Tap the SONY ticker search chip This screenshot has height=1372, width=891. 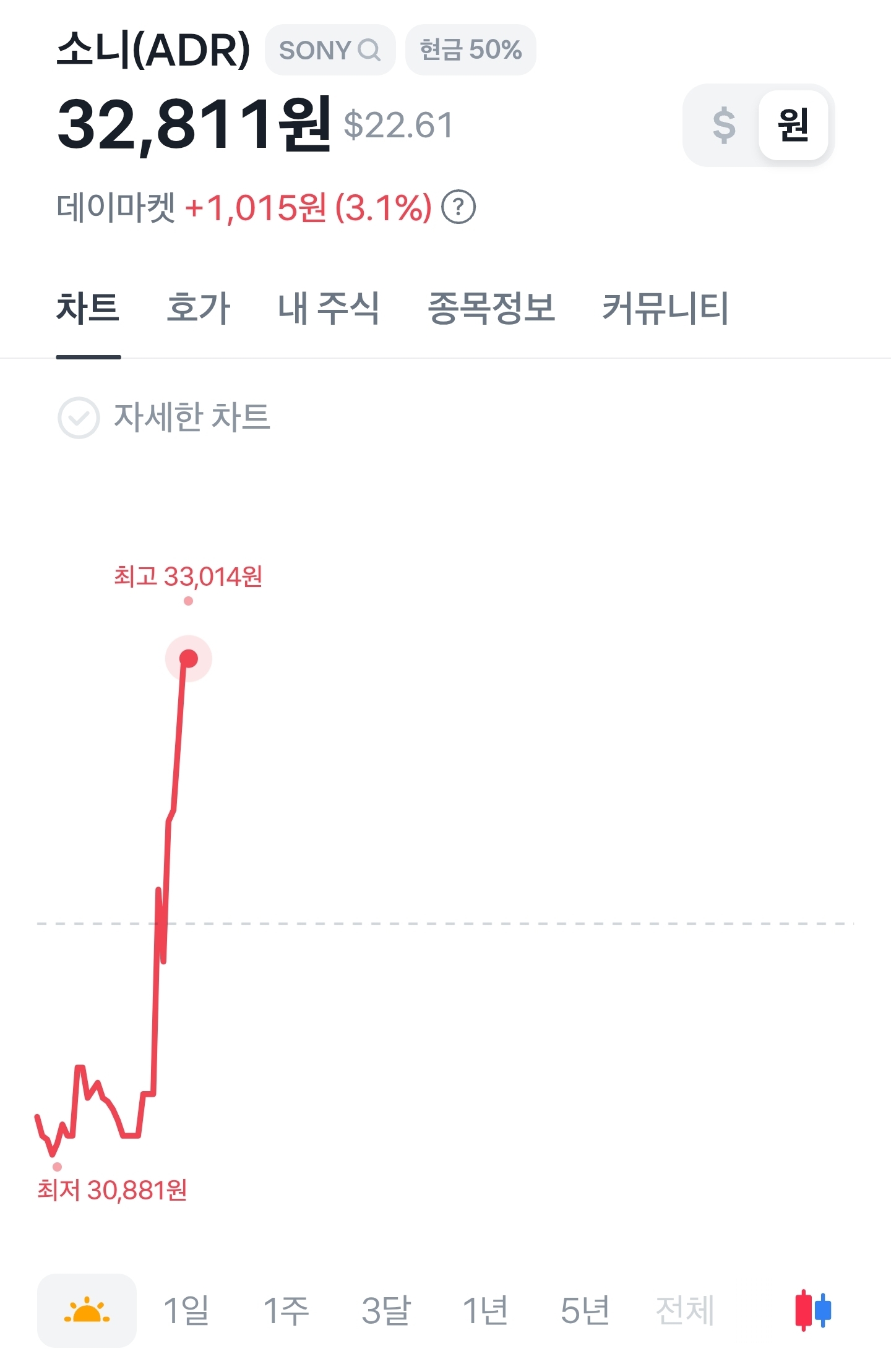[x=330, y=50]
